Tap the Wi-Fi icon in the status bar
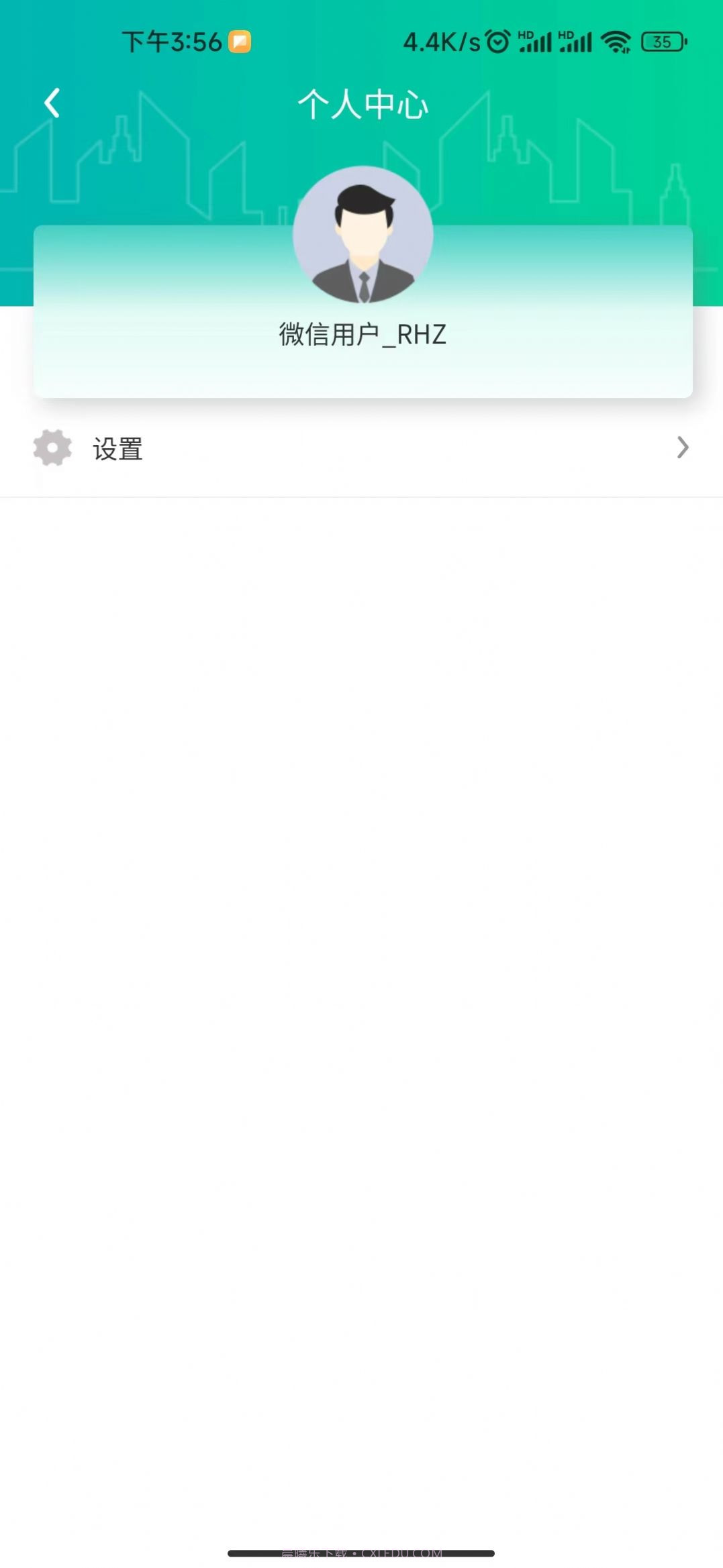 (616, 42)
